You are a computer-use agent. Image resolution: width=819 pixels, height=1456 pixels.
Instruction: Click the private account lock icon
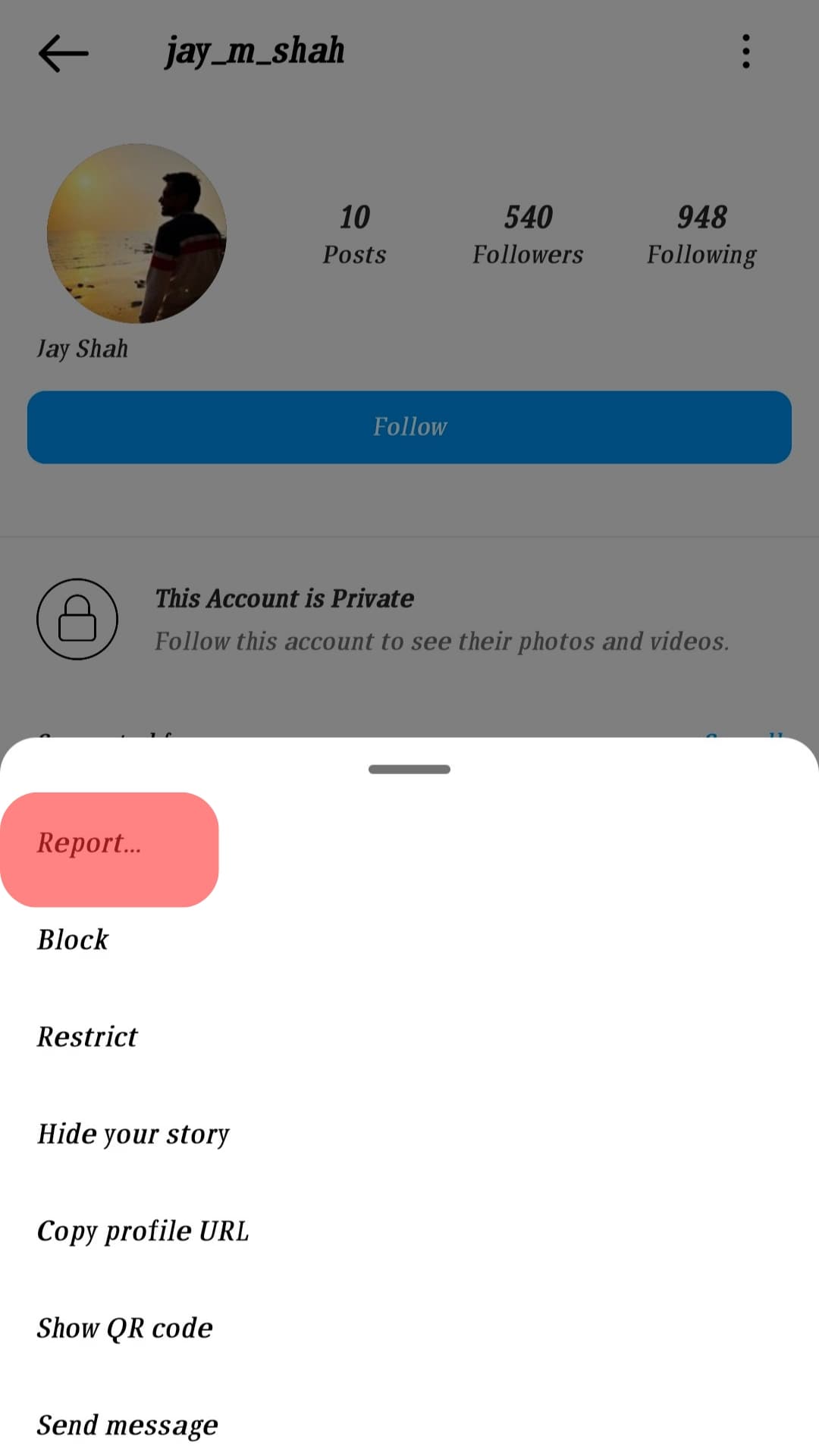click(x=77, y=618)
